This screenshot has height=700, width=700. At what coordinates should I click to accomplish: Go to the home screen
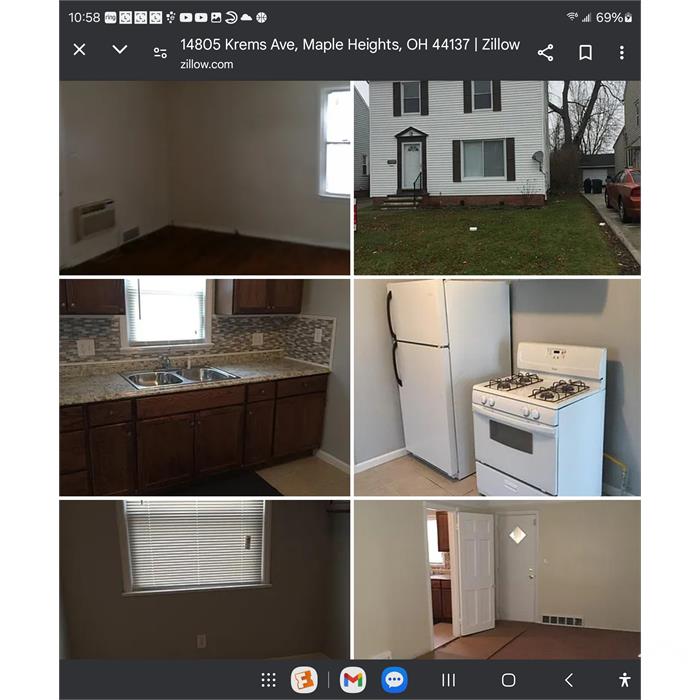pyautogui.click(x=508, y=680)
